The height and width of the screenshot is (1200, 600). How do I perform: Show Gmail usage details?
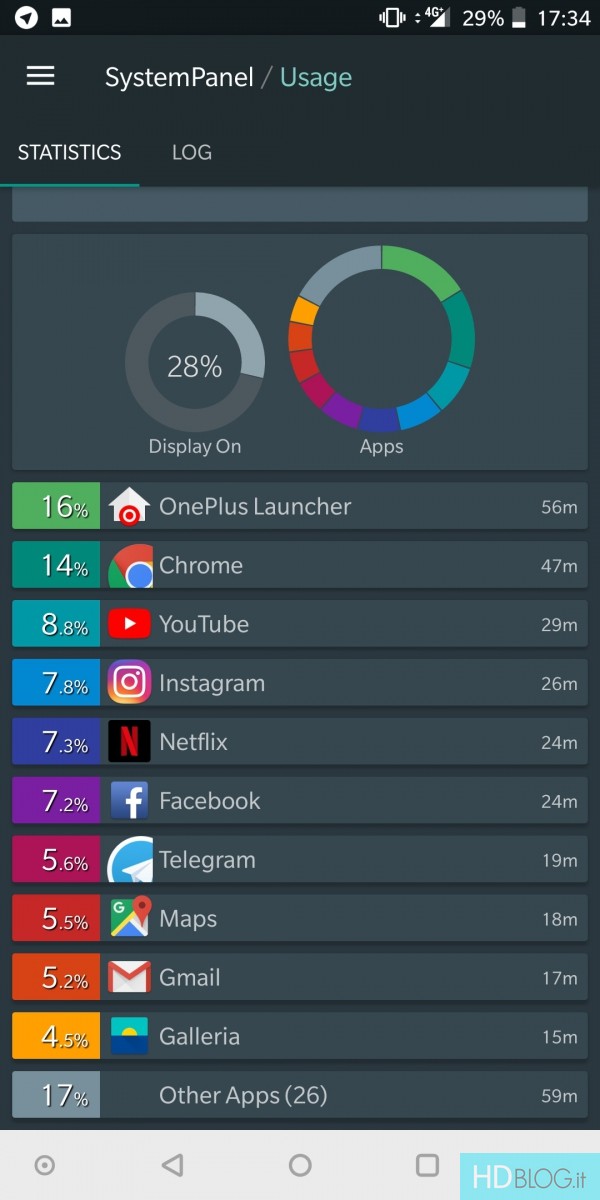coord(300,978)
